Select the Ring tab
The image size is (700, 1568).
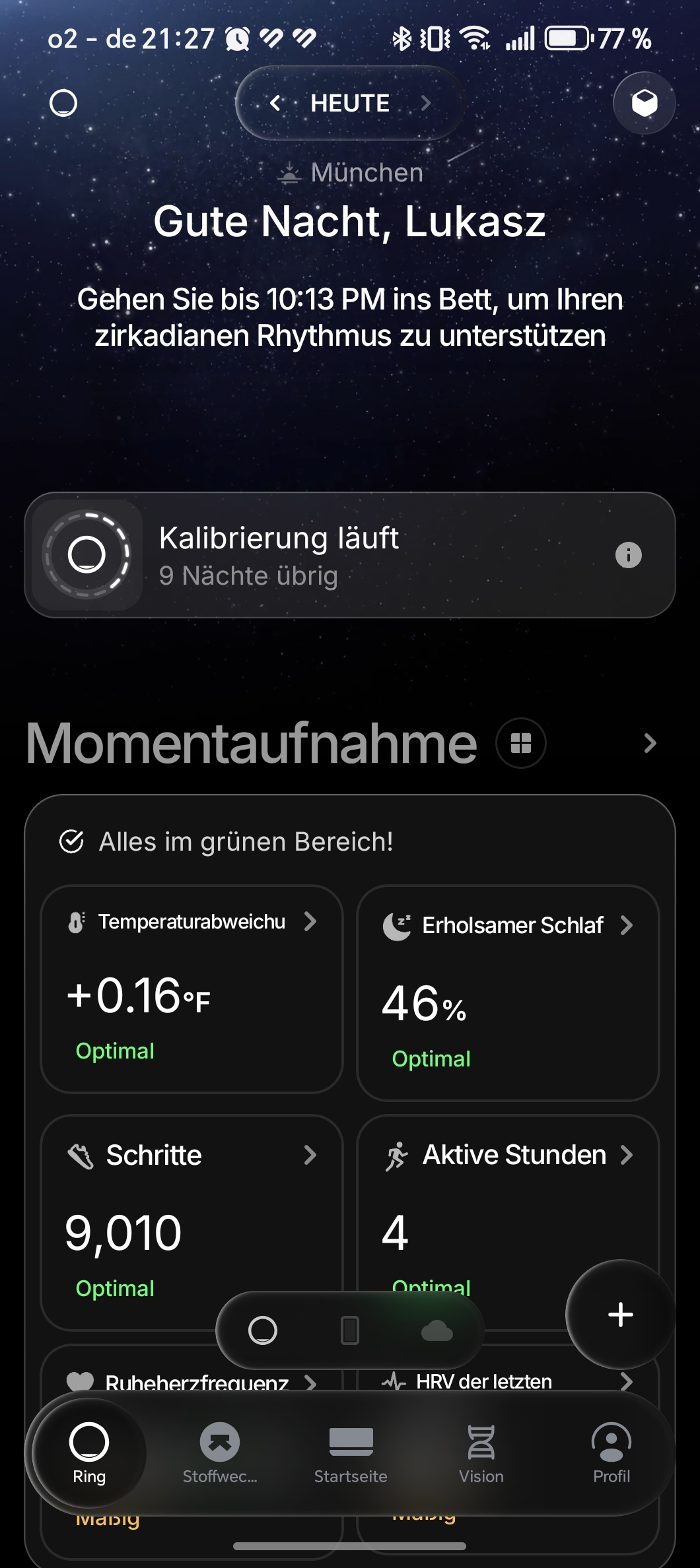click(x=89, y=1453)
